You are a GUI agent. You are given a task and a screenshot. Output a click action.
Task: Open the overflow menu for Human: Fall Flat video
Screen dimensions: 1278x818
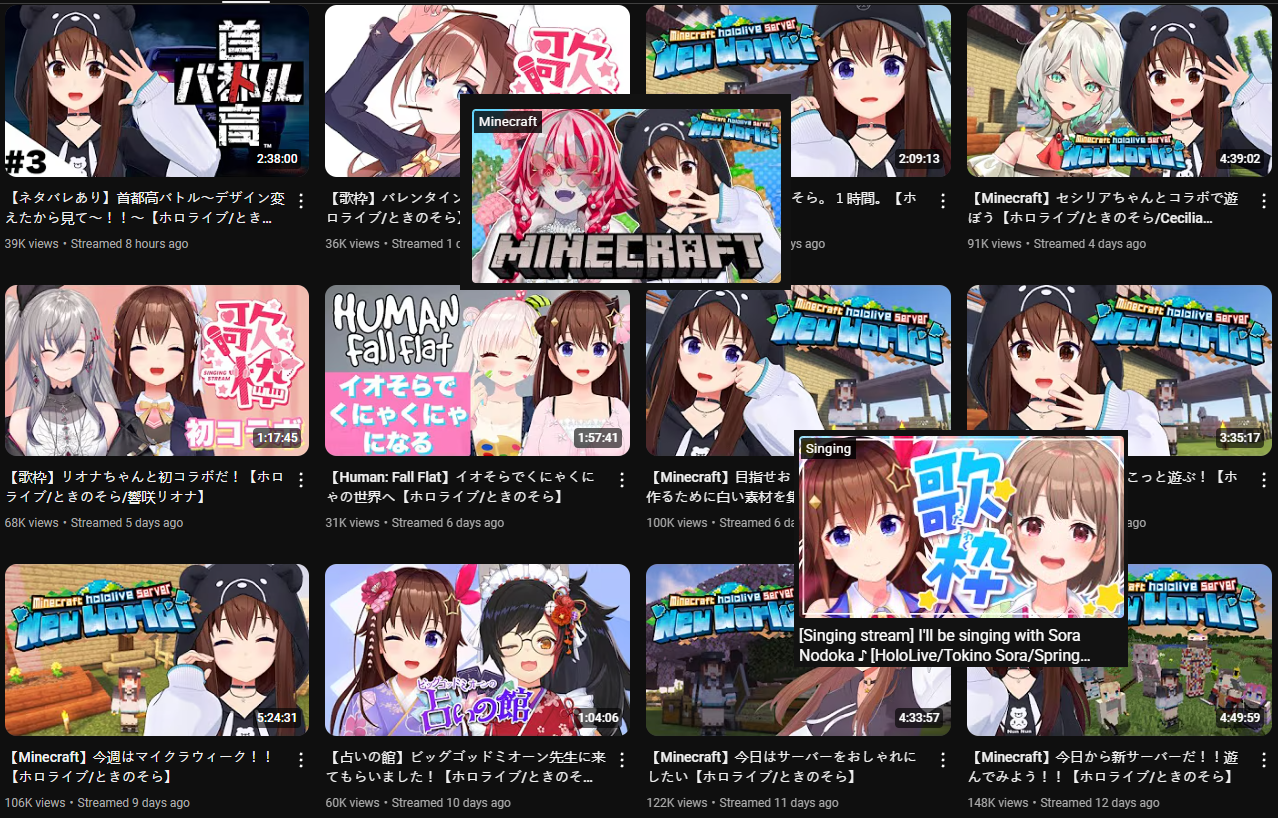pos(621,480)
